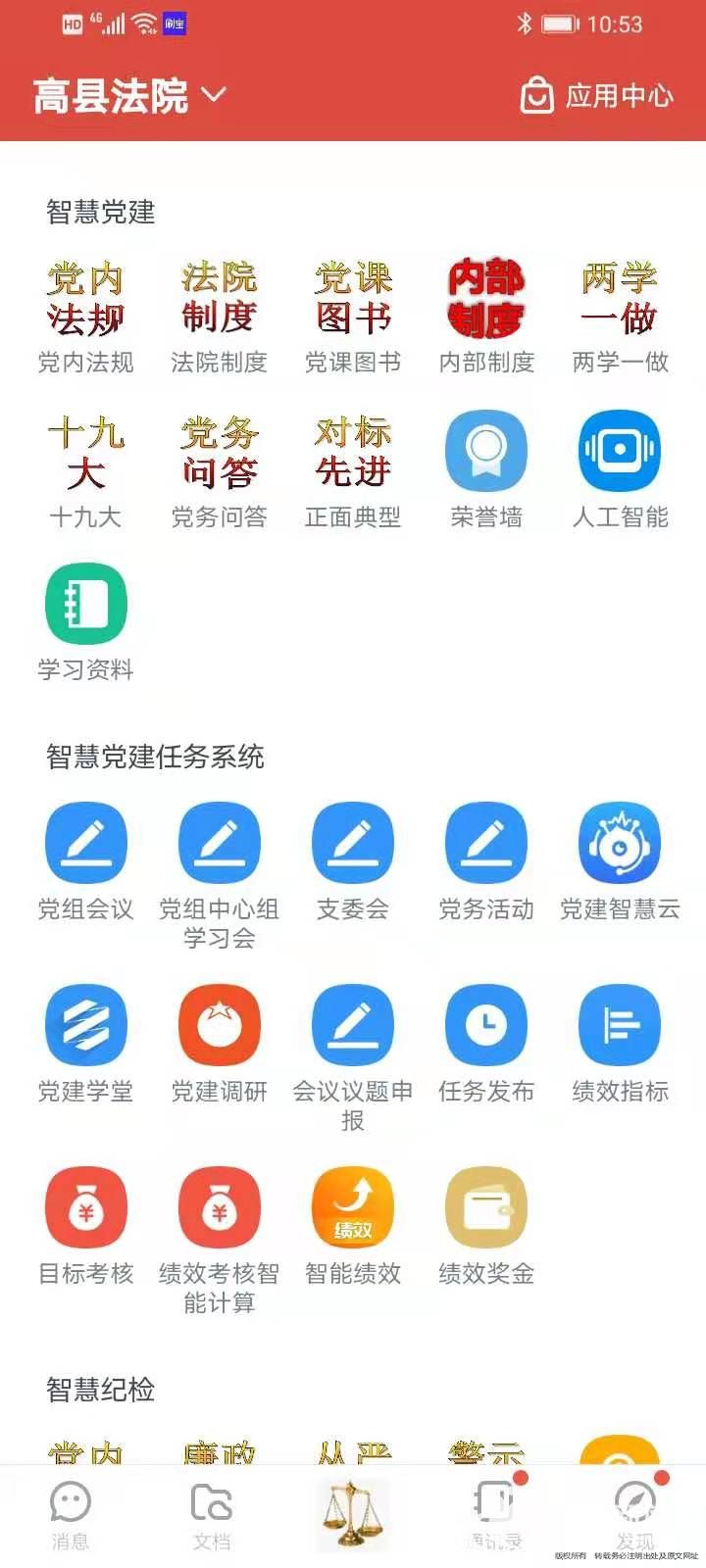The height and width of the screenshot is (1568, 706).
Task: Open 应用中心 application center
Action: click(x=596, y=95)
